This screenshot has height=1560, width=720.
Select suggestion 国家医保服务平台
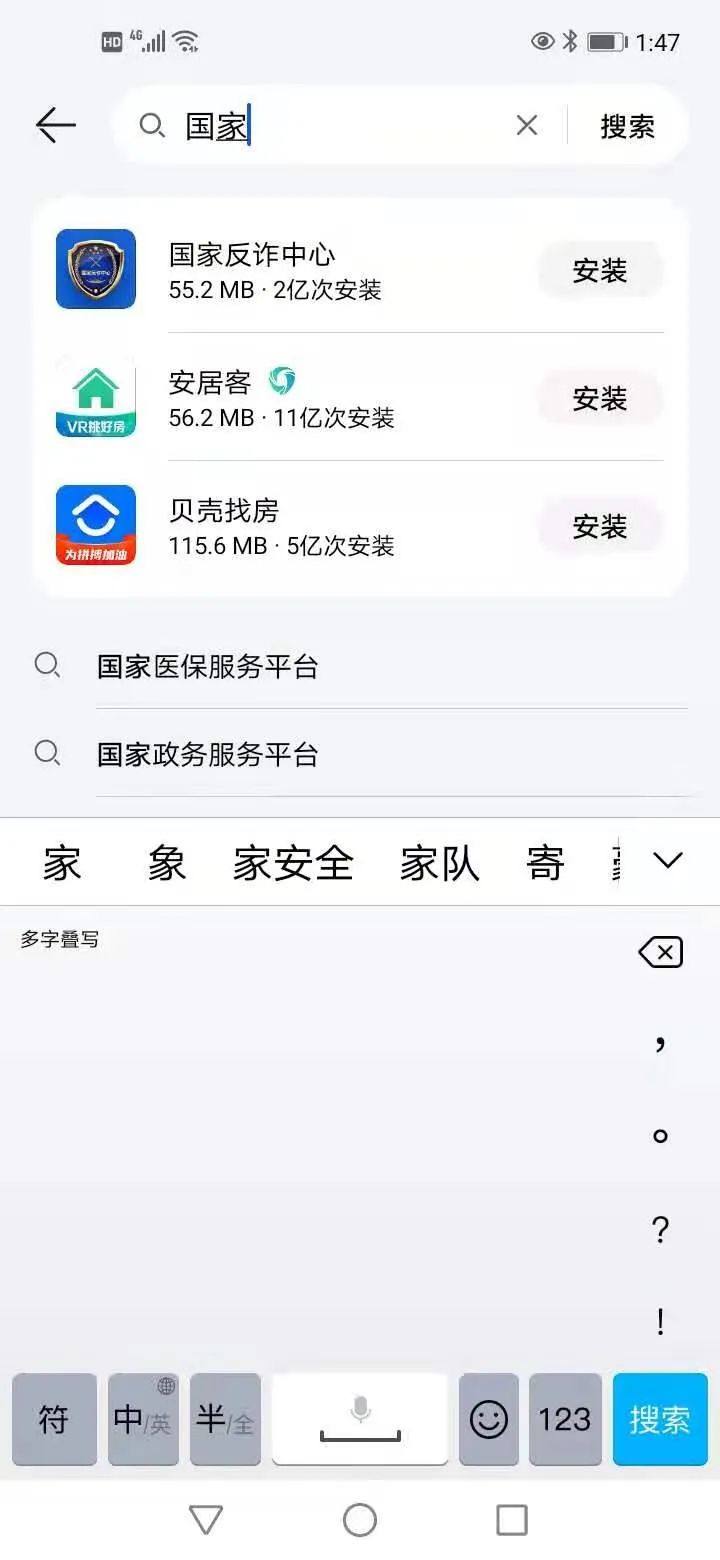[x=360, y=666]
